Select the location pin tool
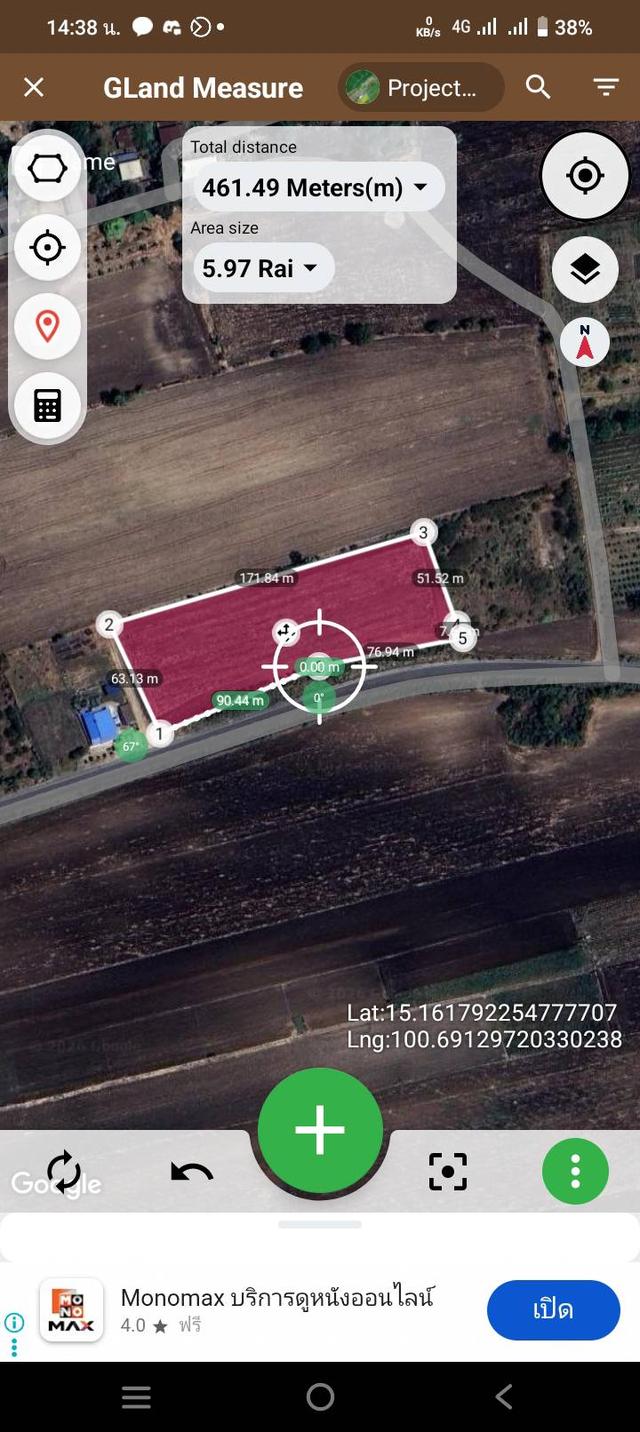Viewport: 640px width, 1432px height. [47, 326]
